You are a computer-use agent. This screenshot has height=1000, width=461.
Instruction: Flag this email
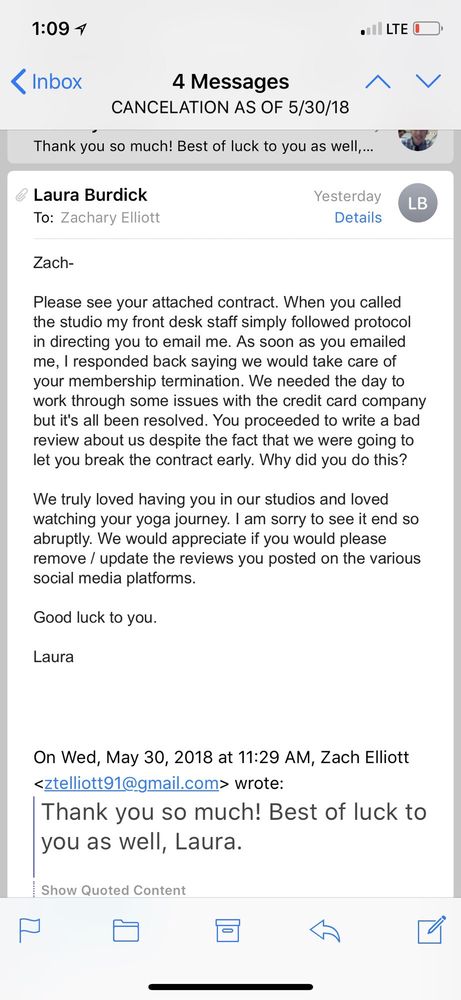[x=29, y=931]
